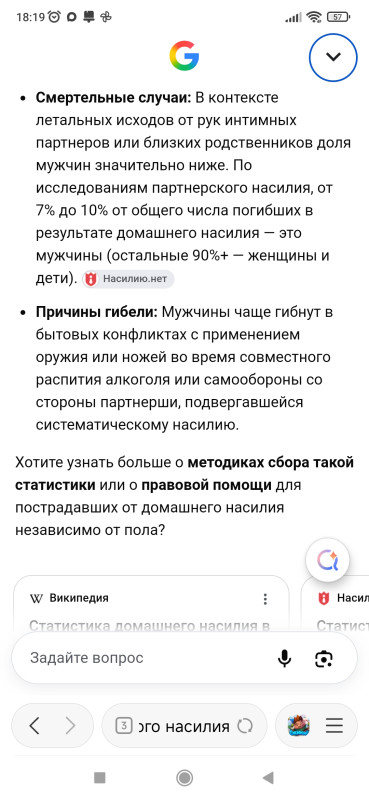The width and height of the screenshot is (369, 800).
Task: Collapse the answer with the chevron button
Action: click(333, 57)
